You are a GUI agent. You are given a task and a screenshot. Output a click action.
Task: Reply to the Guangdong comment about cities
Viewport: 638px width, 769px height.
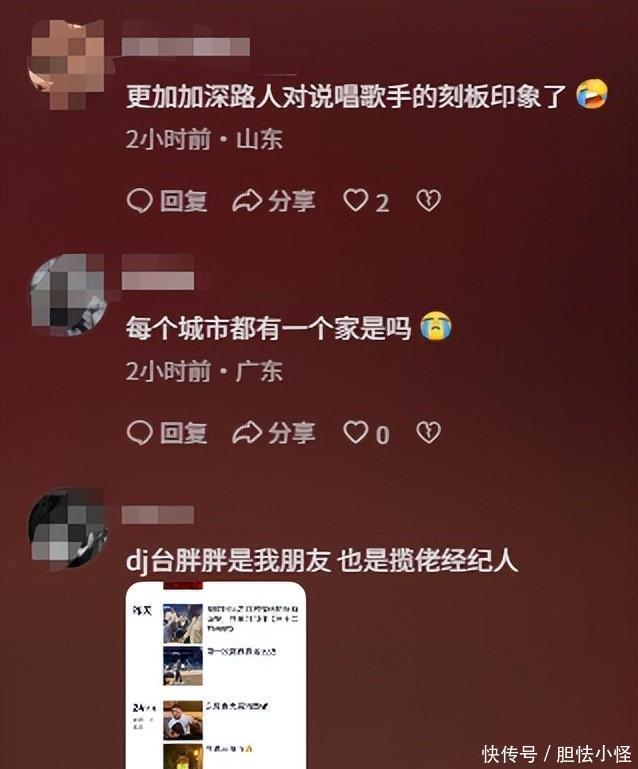point(167,433)
